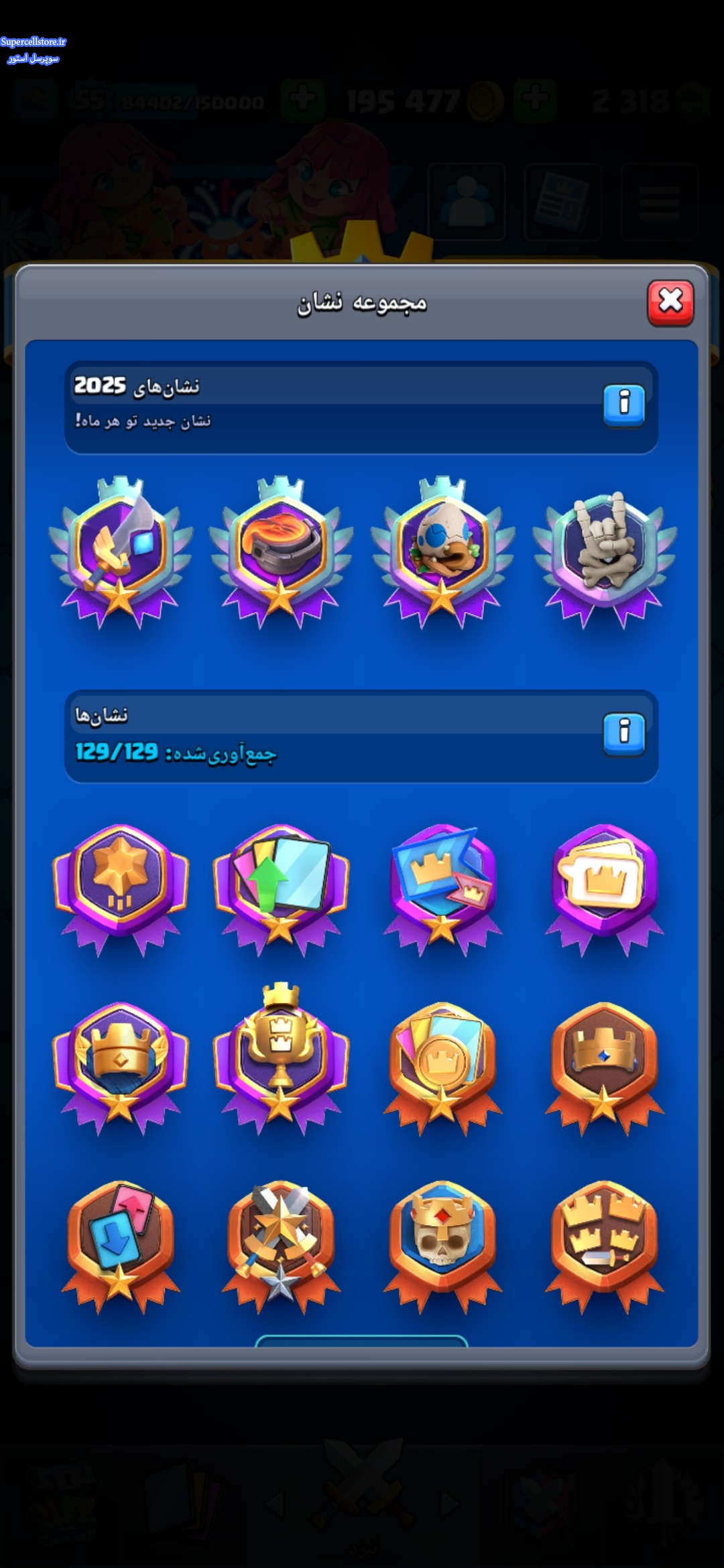
Task: Open info for the collected badges section
Action: coord(623,733)
